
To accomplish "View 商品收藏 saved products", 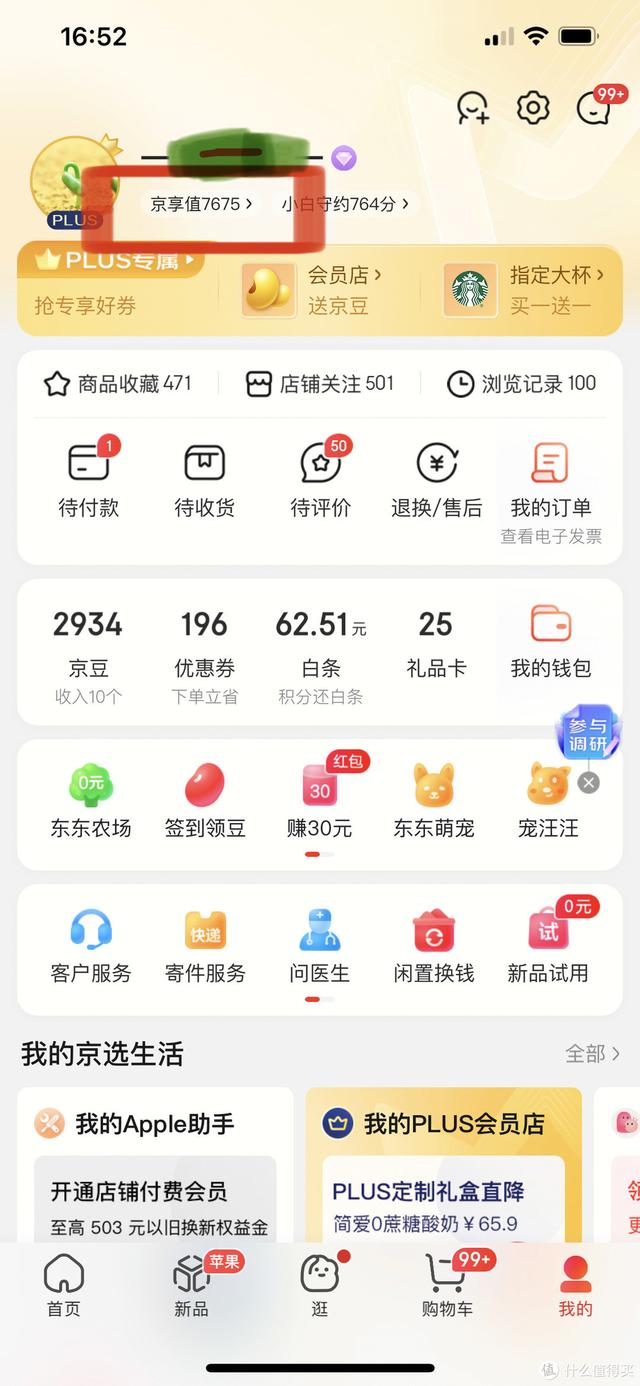I will [x=118, y=383].
